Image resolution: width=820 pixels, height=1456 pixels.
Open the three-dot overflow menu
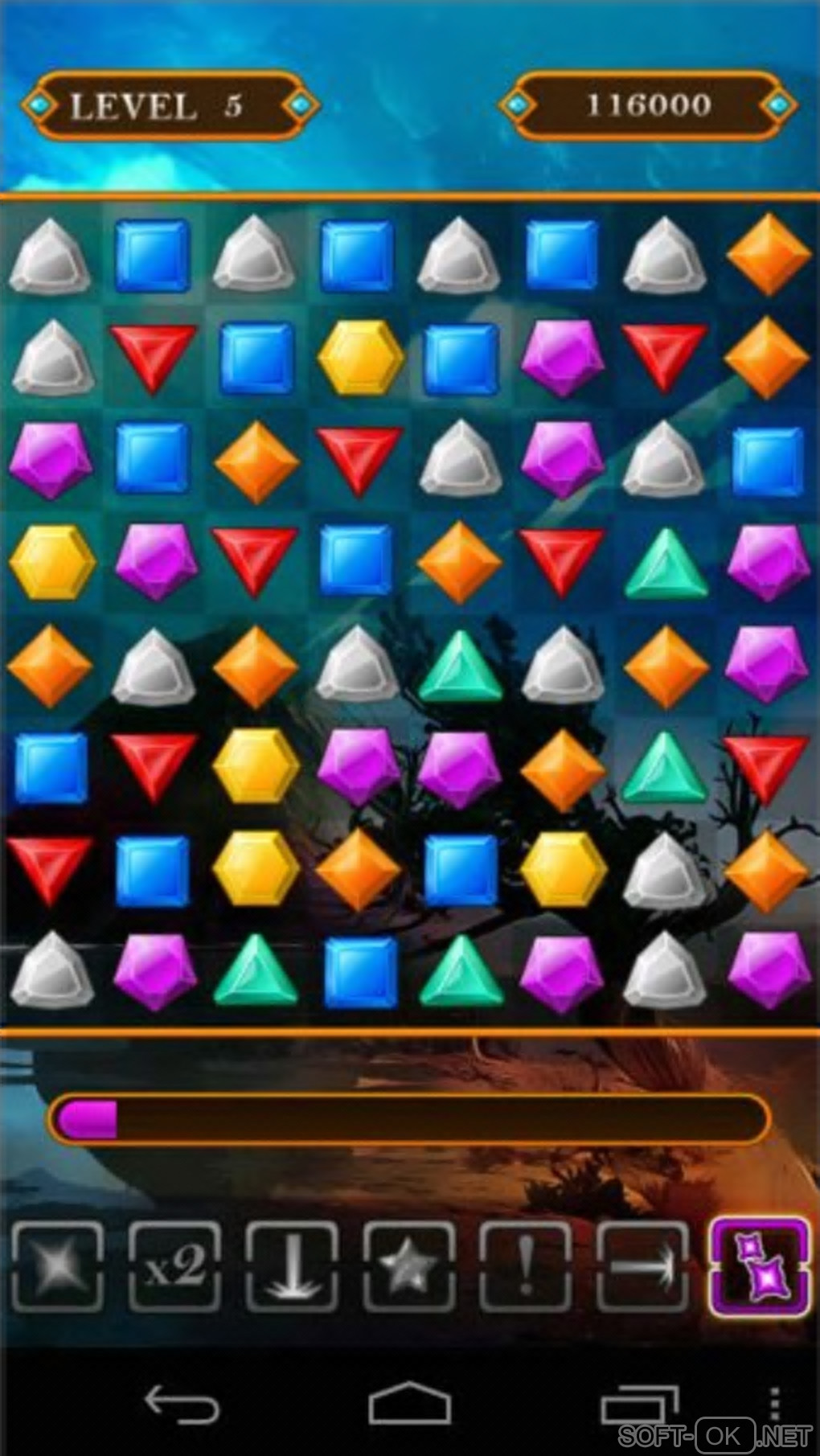[x=775, y=1403]
